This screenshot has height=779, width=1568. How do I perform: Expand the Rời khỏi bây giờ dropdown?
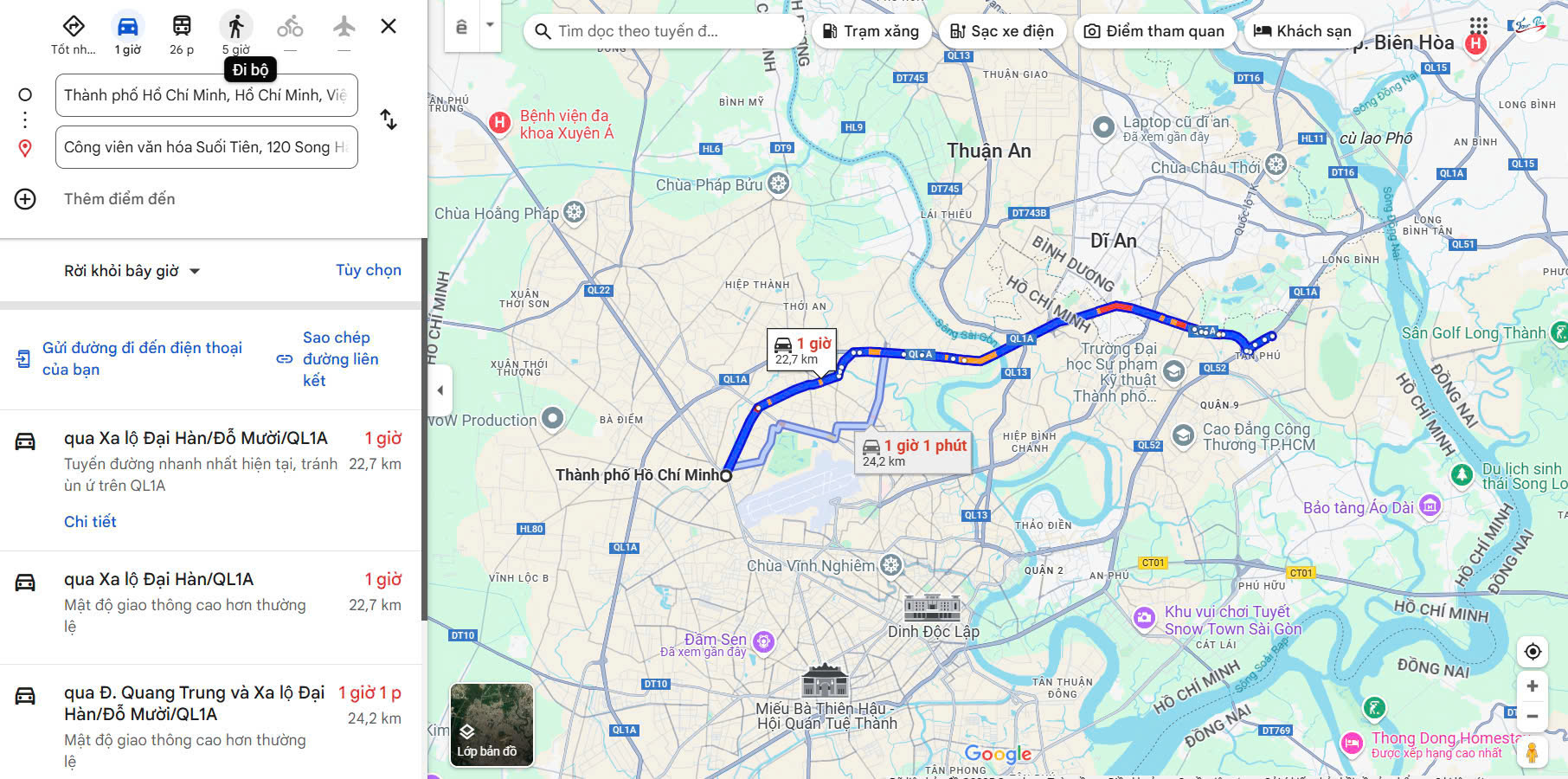132,271
